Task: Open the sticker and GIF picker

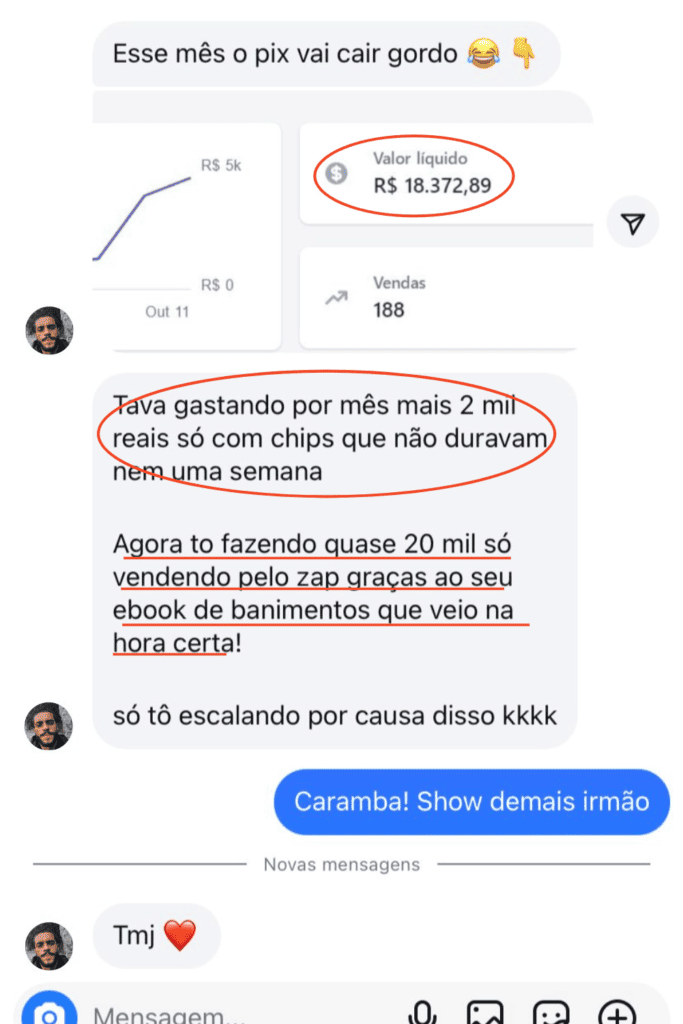Action: (x=551, y=1013)
